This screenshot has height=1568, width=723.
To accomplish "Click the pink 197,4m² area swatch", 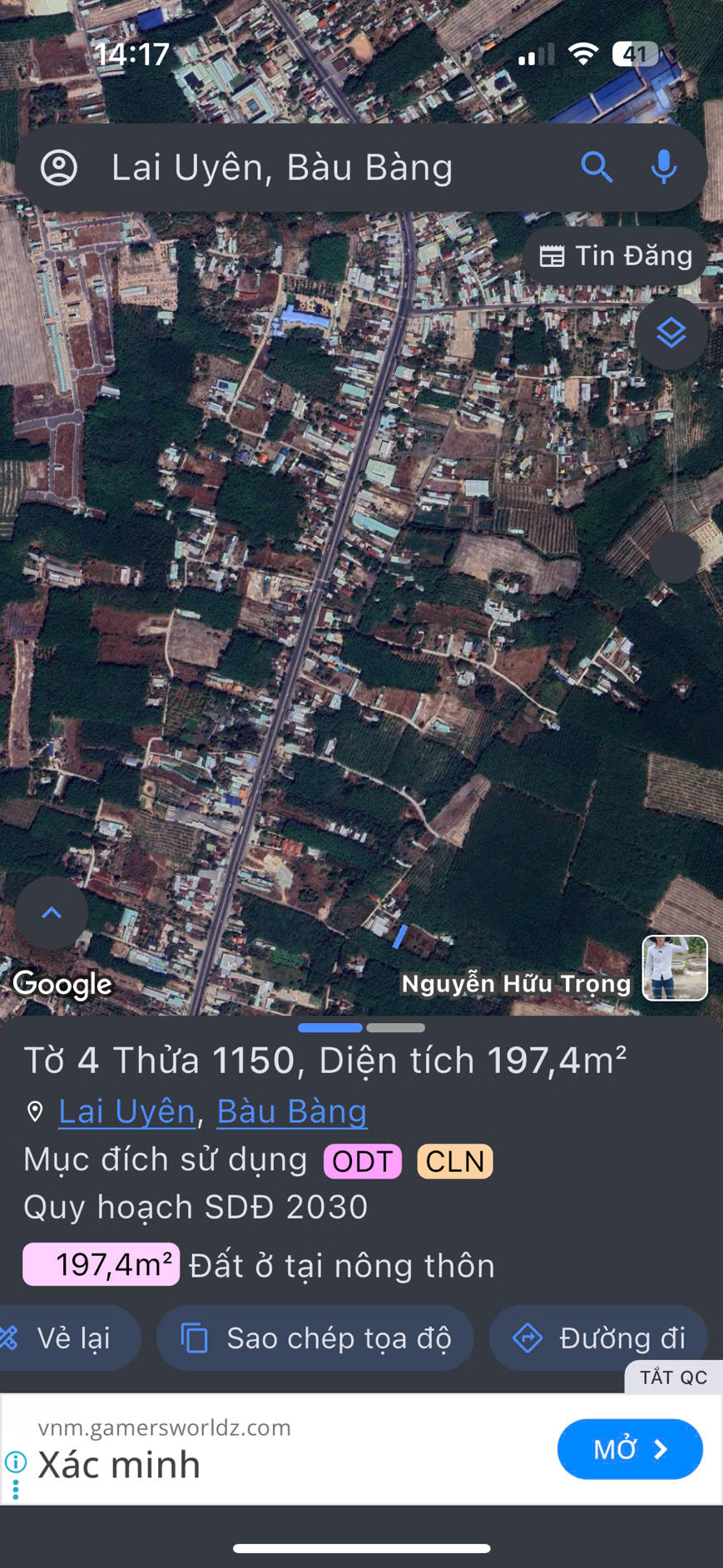I will pos(100,1264).
